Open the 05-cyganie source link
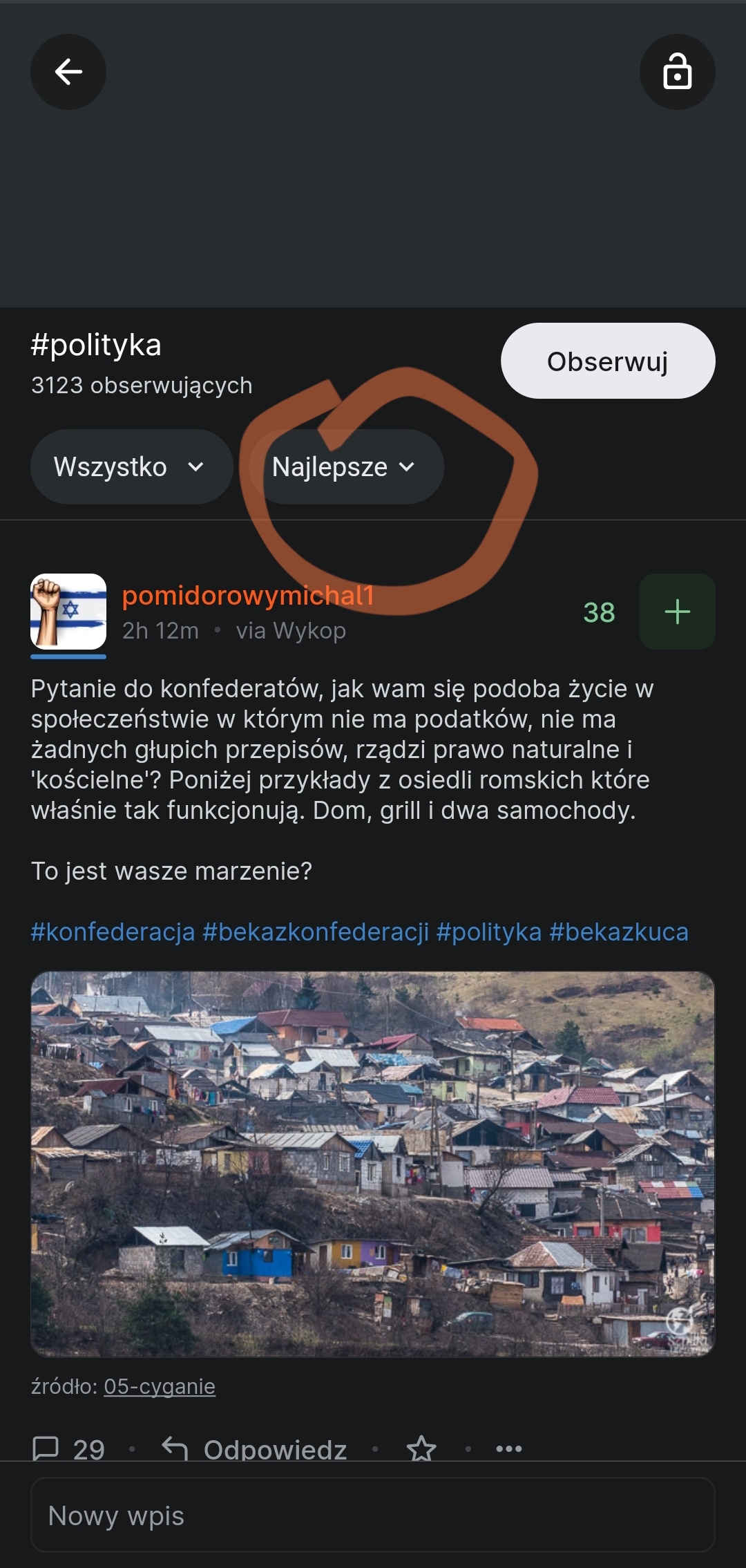This screenshot has height=1568, width=746. [x=160, y=1386]
